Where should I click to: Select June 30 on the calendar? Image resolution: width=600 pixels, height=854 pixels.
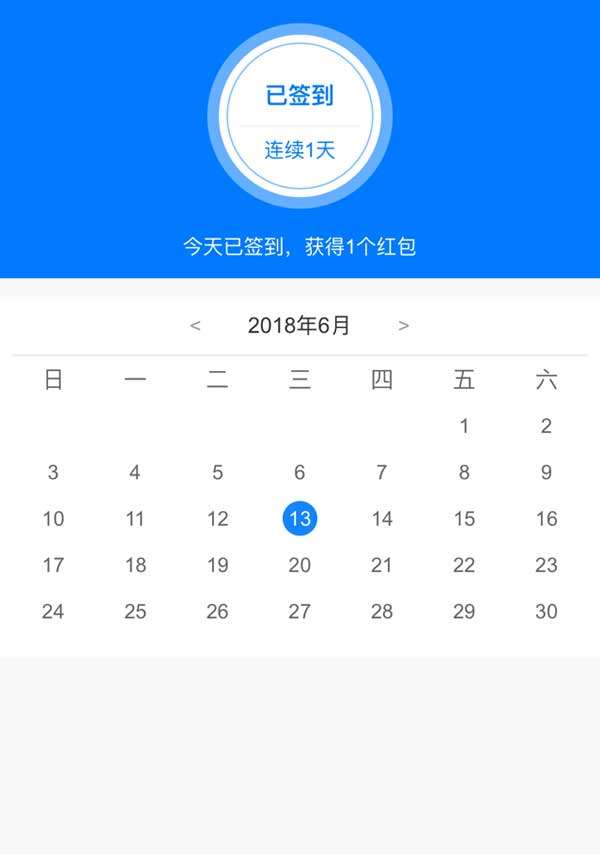[x=546, y=611]
